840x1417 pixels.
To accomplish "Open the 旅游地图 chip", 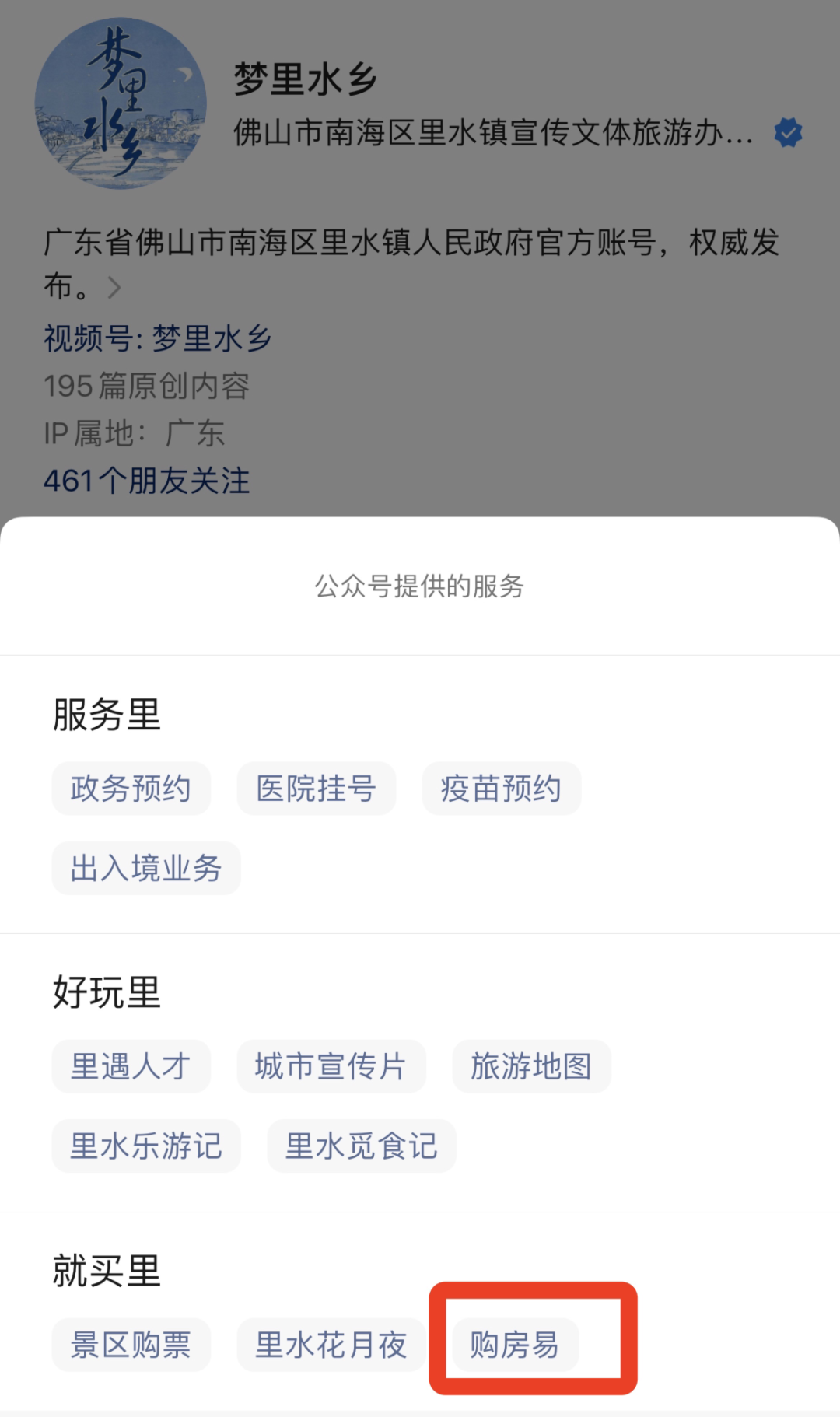I will (531, 1066).
